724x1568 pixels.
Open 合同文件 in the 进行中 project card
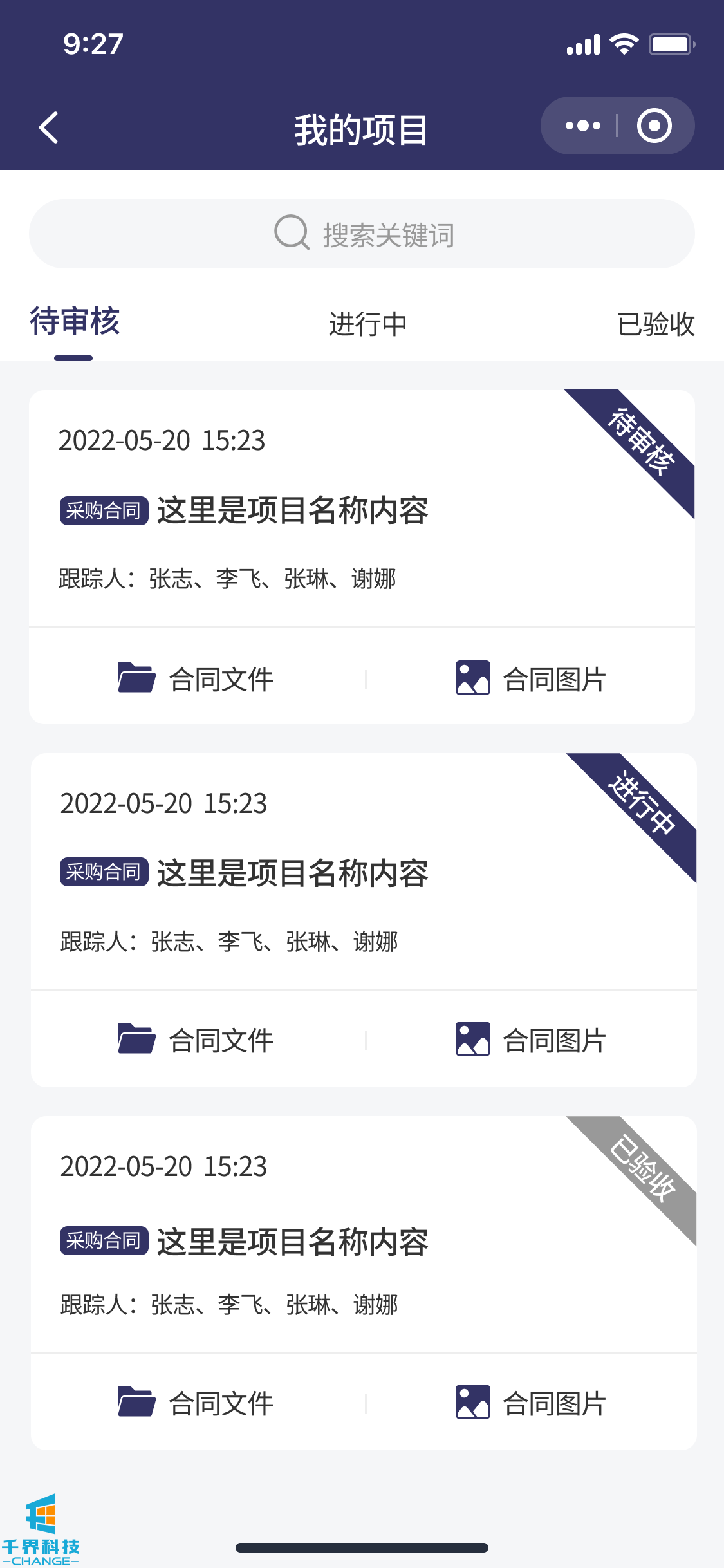click(x=196, y=1040)
